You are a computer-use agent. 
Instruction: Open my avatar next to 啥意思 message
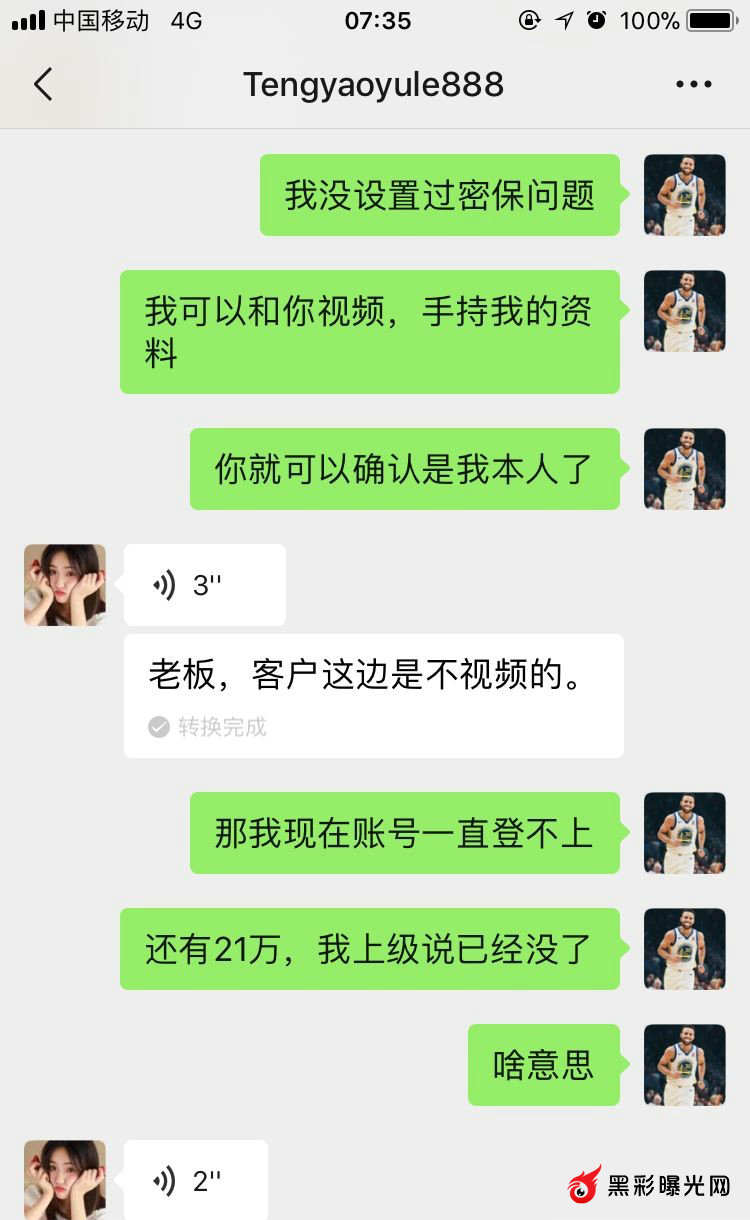684,1065
